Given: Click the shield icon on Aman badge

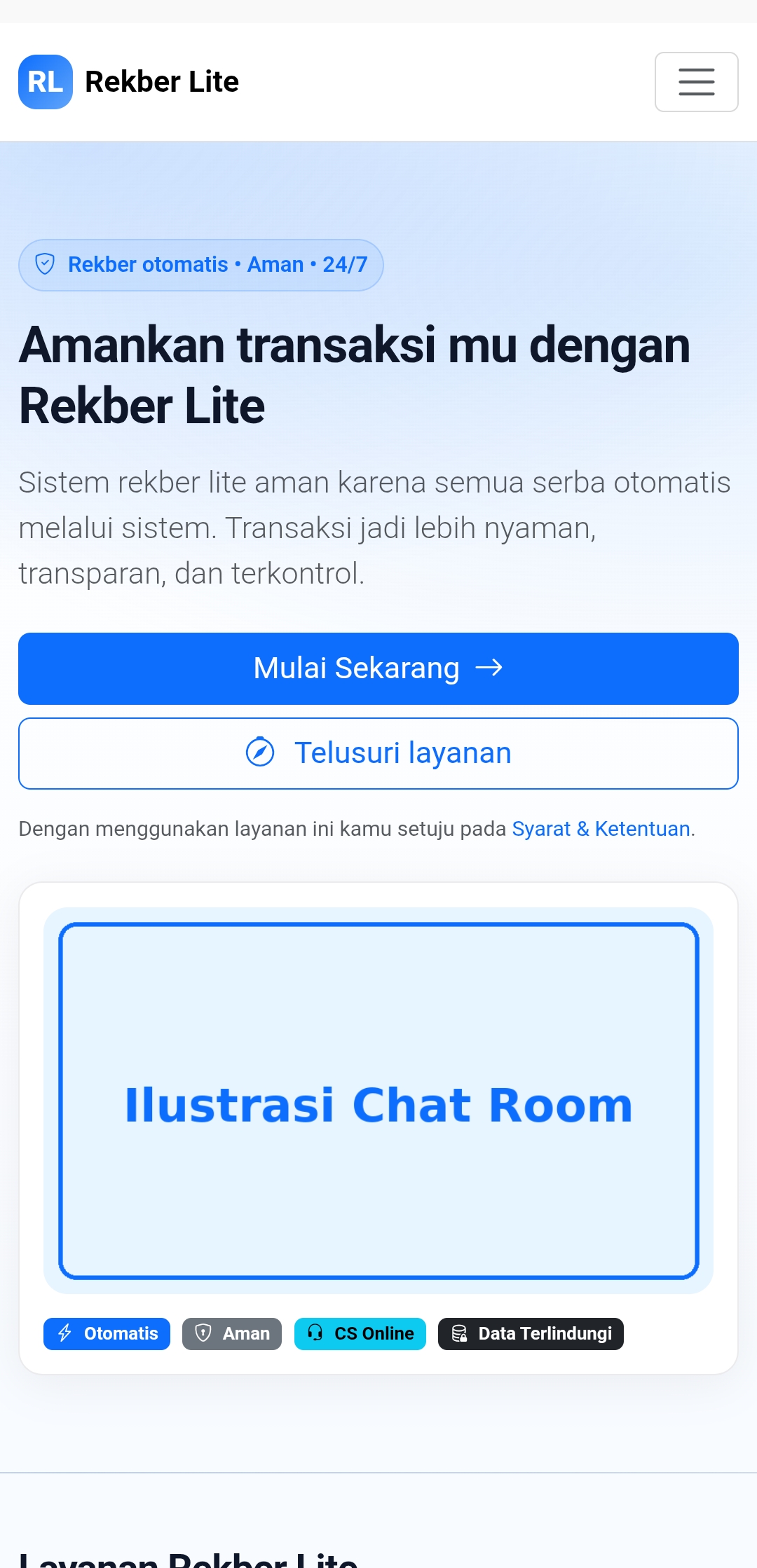Looking at the screenshot, I should [x=204, y=1333].
